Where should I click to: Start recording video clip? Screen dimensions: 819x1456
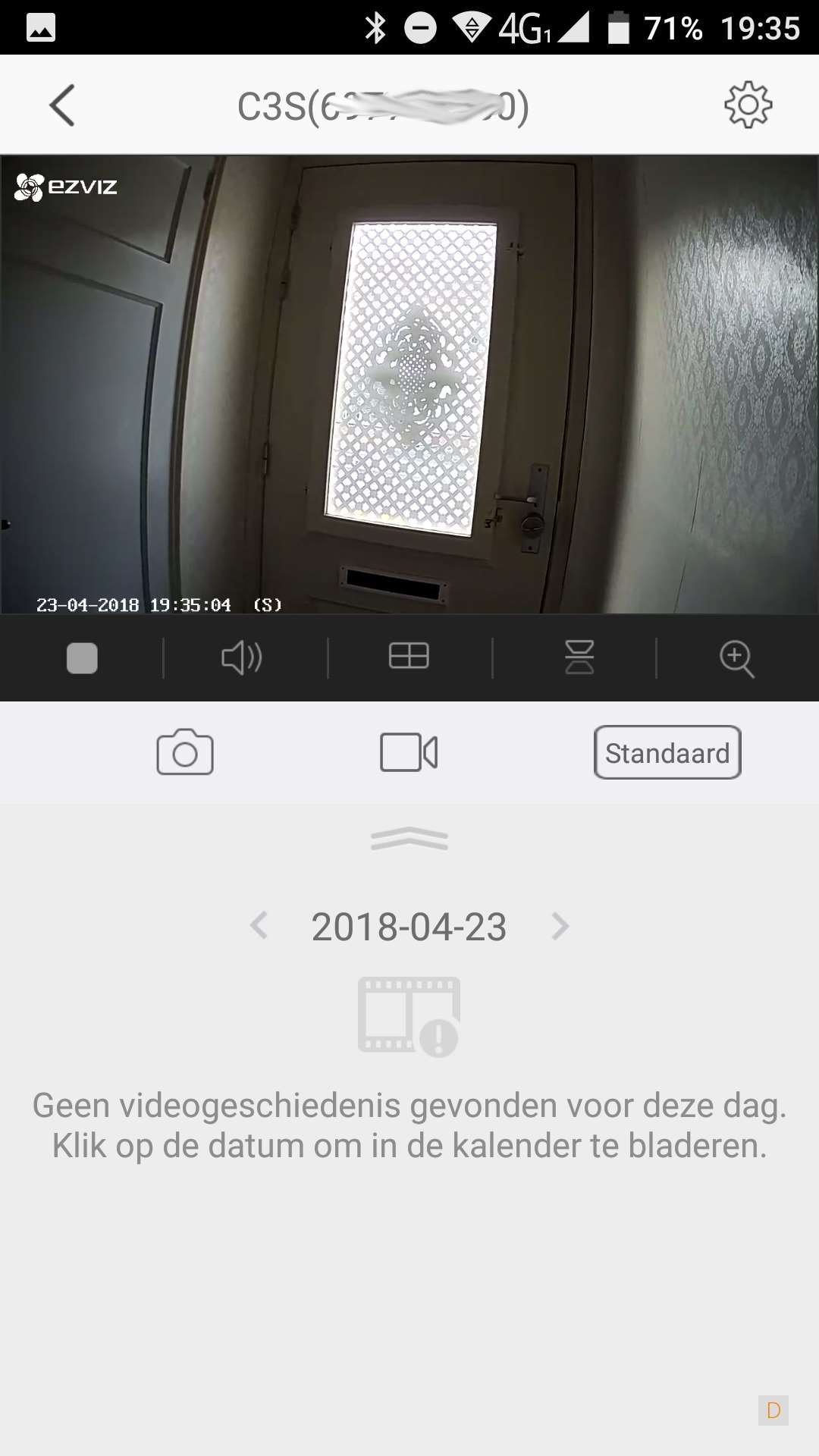[x=409, y=752]
